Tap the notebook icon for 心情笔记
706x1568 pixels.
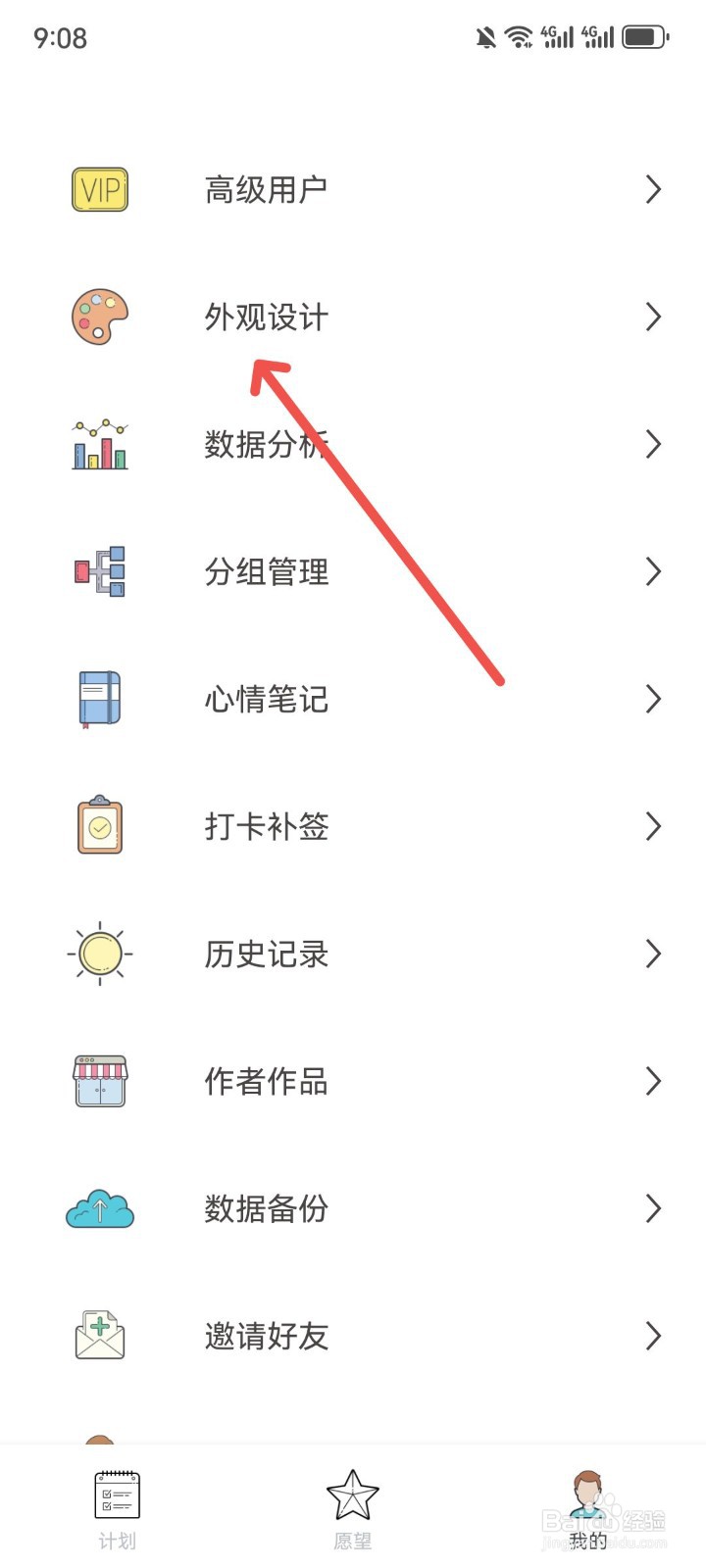tap(98, 699)
